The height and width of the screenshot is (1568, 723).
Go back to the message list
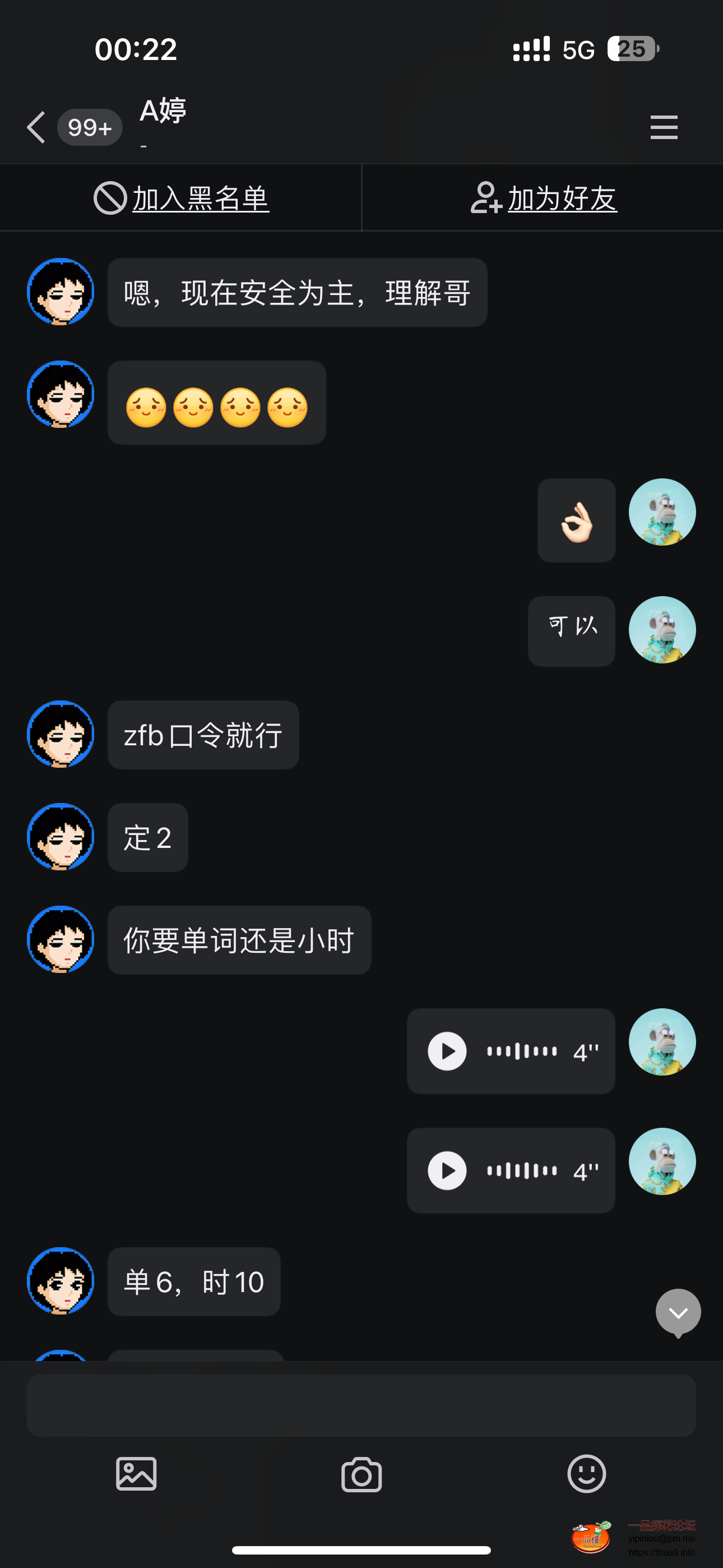click(x=36, y=127)
